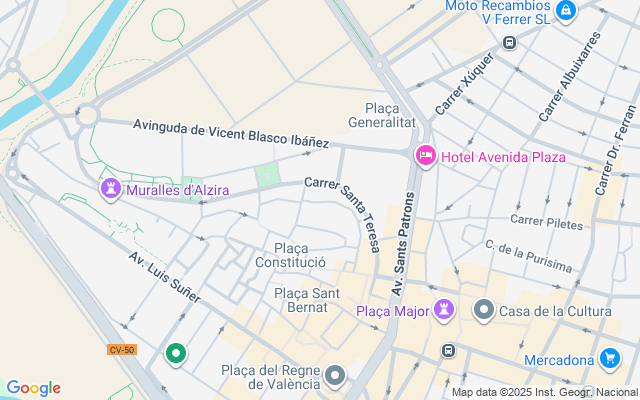Open the Mercadona shopping marker
The image size is (640, 400).
(610, 357)
